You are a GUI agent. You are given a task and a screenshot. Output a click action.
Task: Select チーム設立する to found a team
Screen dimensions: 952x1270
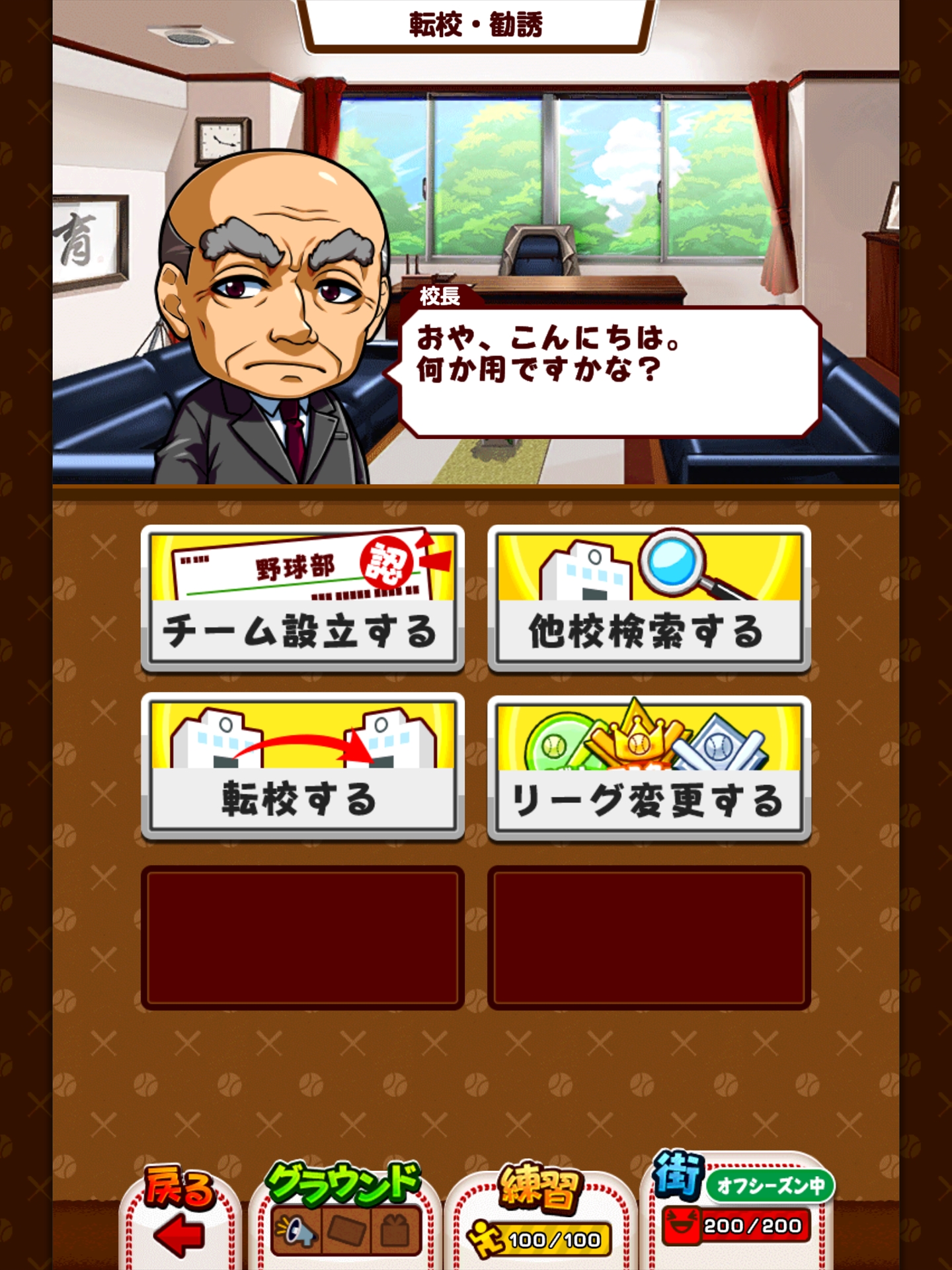(302, 599)
